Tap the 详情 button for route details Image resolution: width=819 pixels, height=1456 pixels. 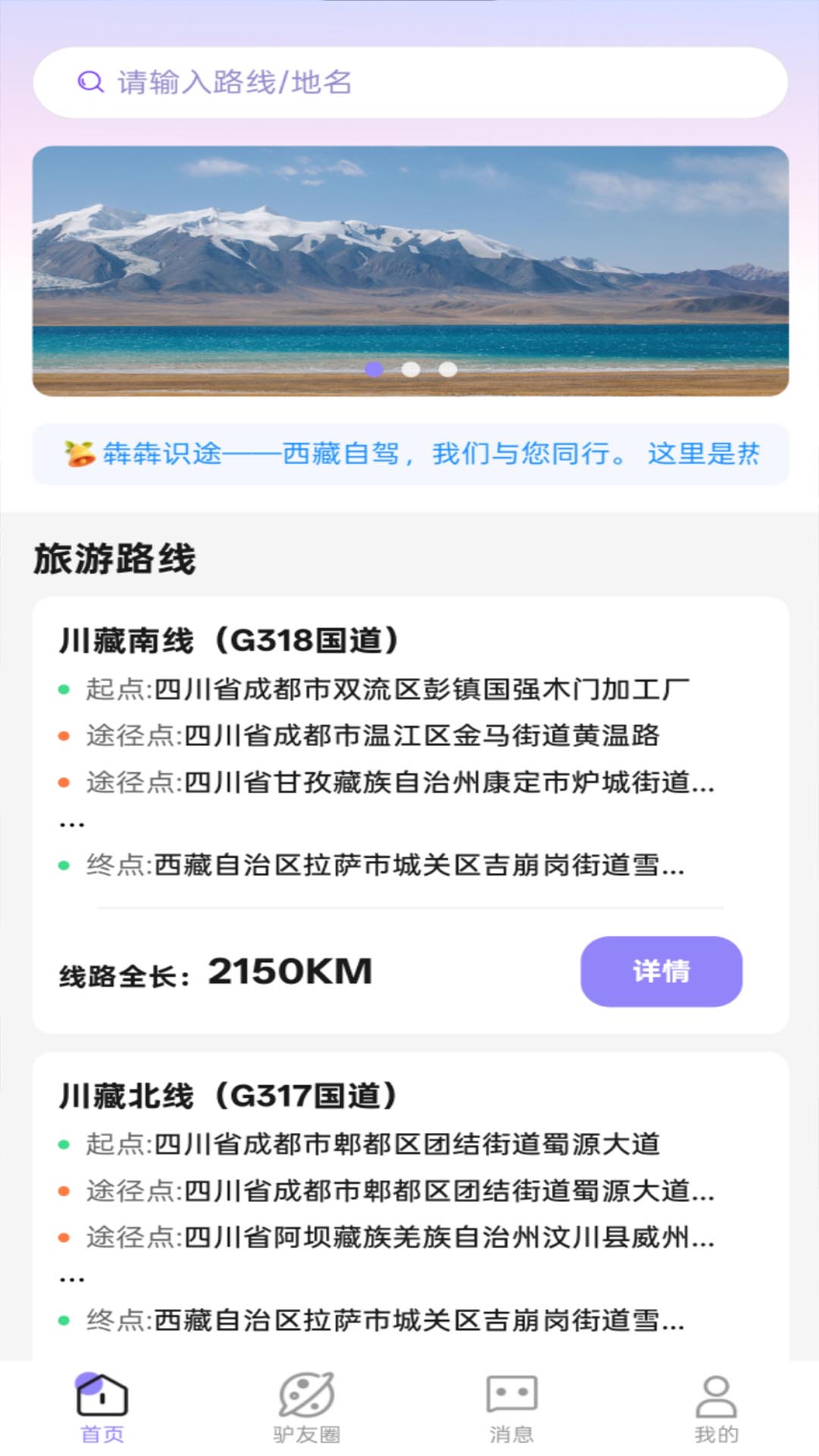pos(660,969)
